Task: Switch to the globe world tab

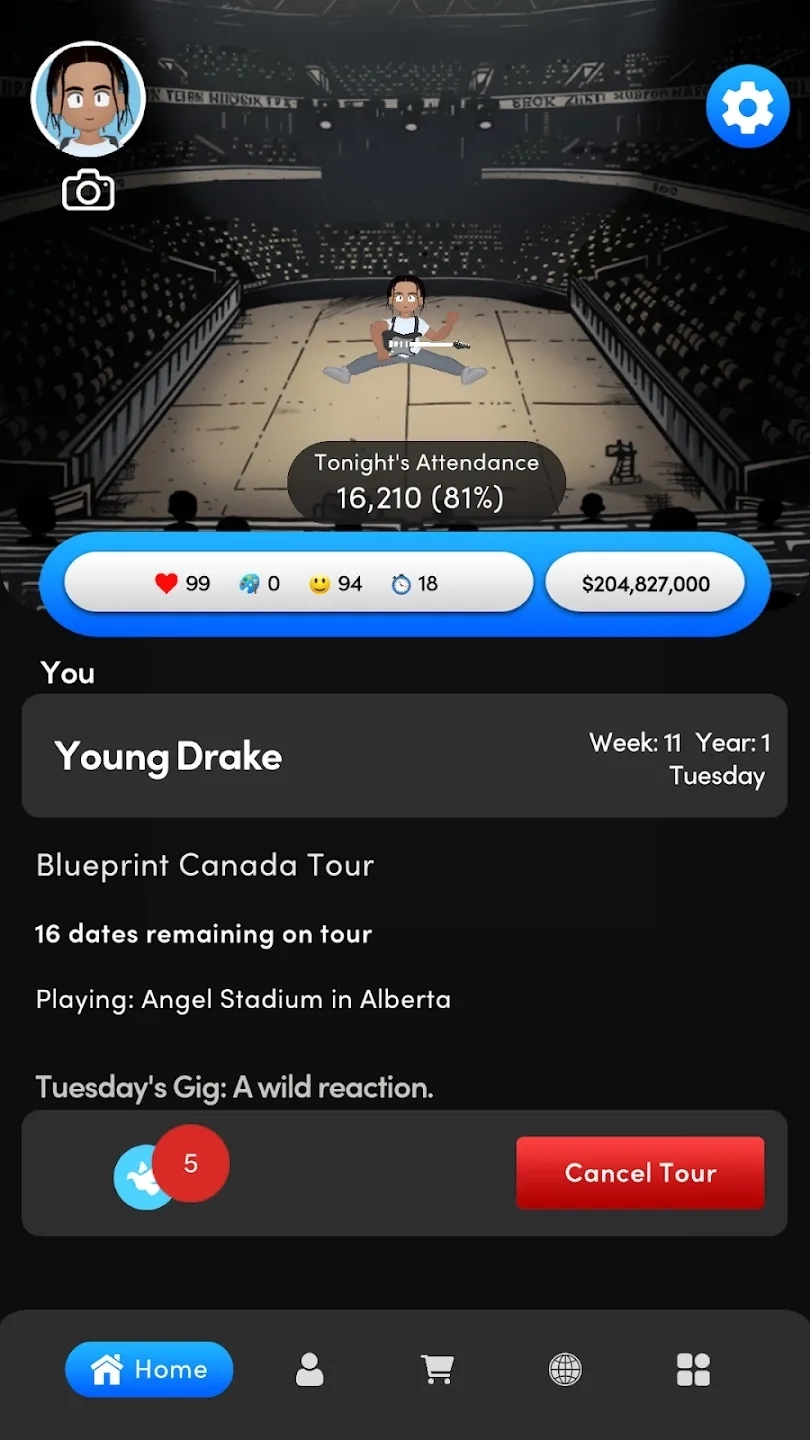Action: (565, 1369)
